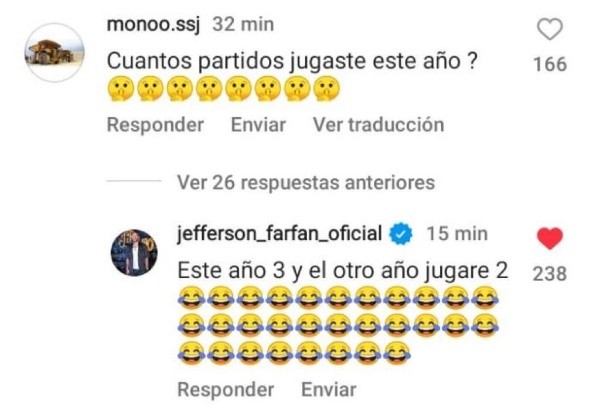Expand the 26 previous replies
The width and height of the screenshot is (600, 420).
305,183
